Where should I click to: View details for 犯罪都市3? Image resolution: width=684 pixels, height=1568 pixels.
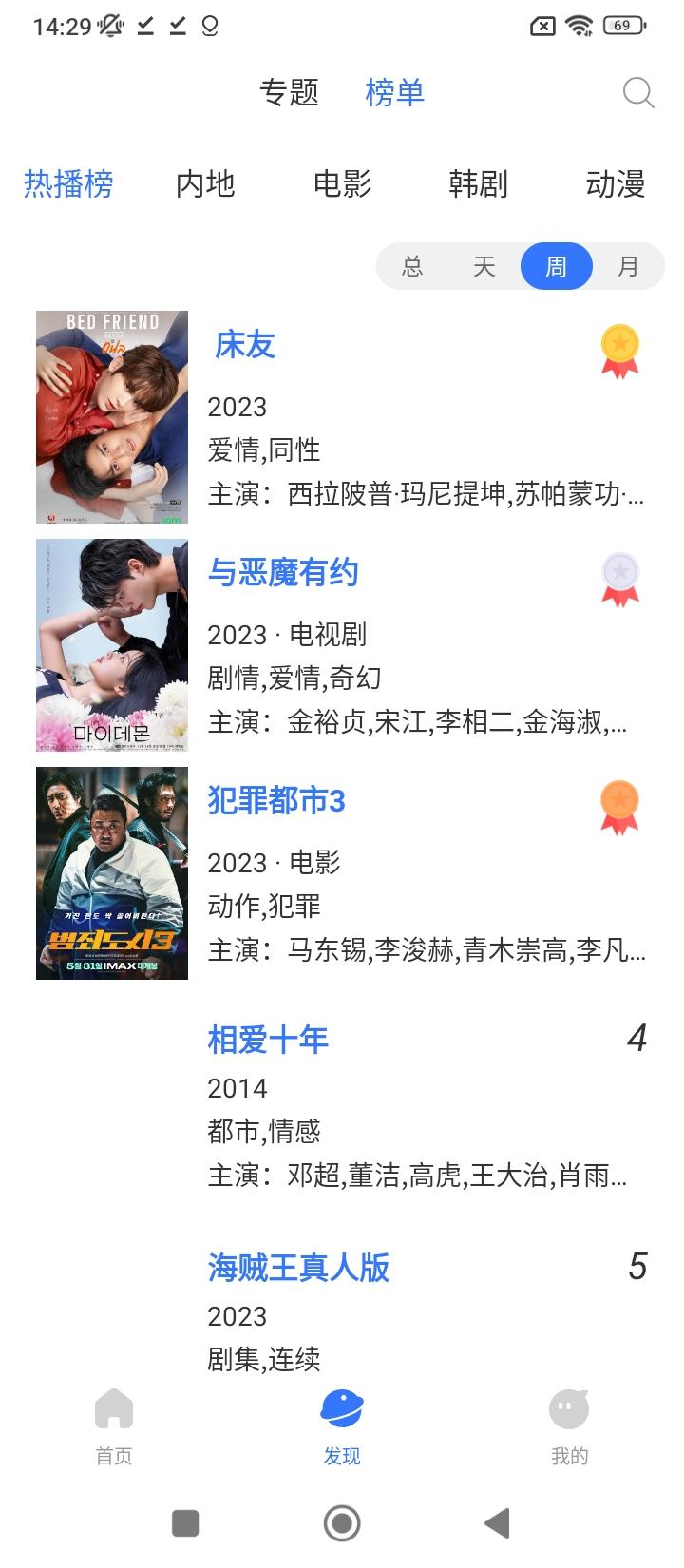tap(276, 801)
